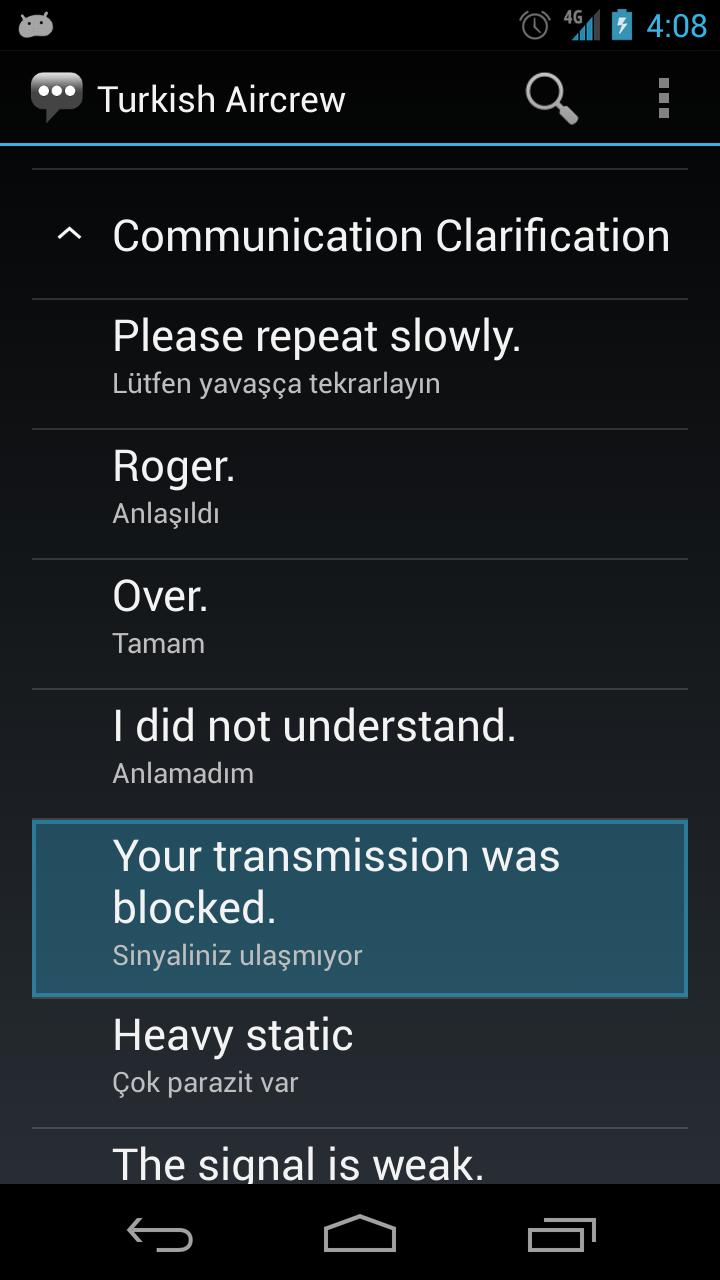Select the phrase "Please repeat slowly."
Viewport: 720px width, 1280px height.
pos(360,364)
